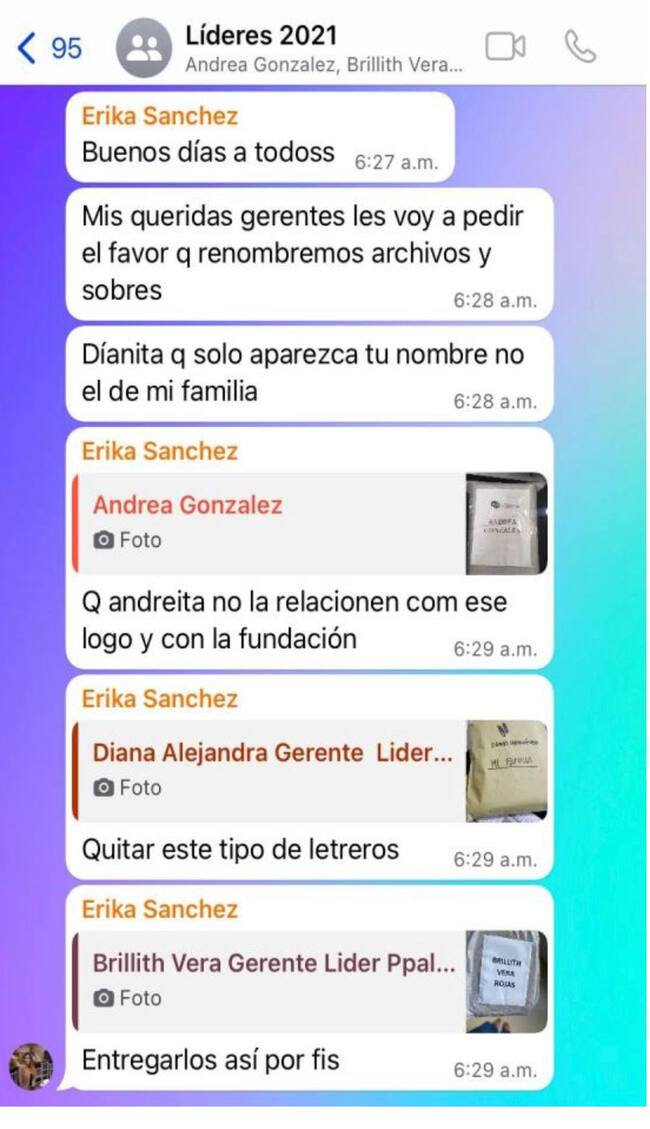
Task: Go back to the chats list
Action: (48, 46)
